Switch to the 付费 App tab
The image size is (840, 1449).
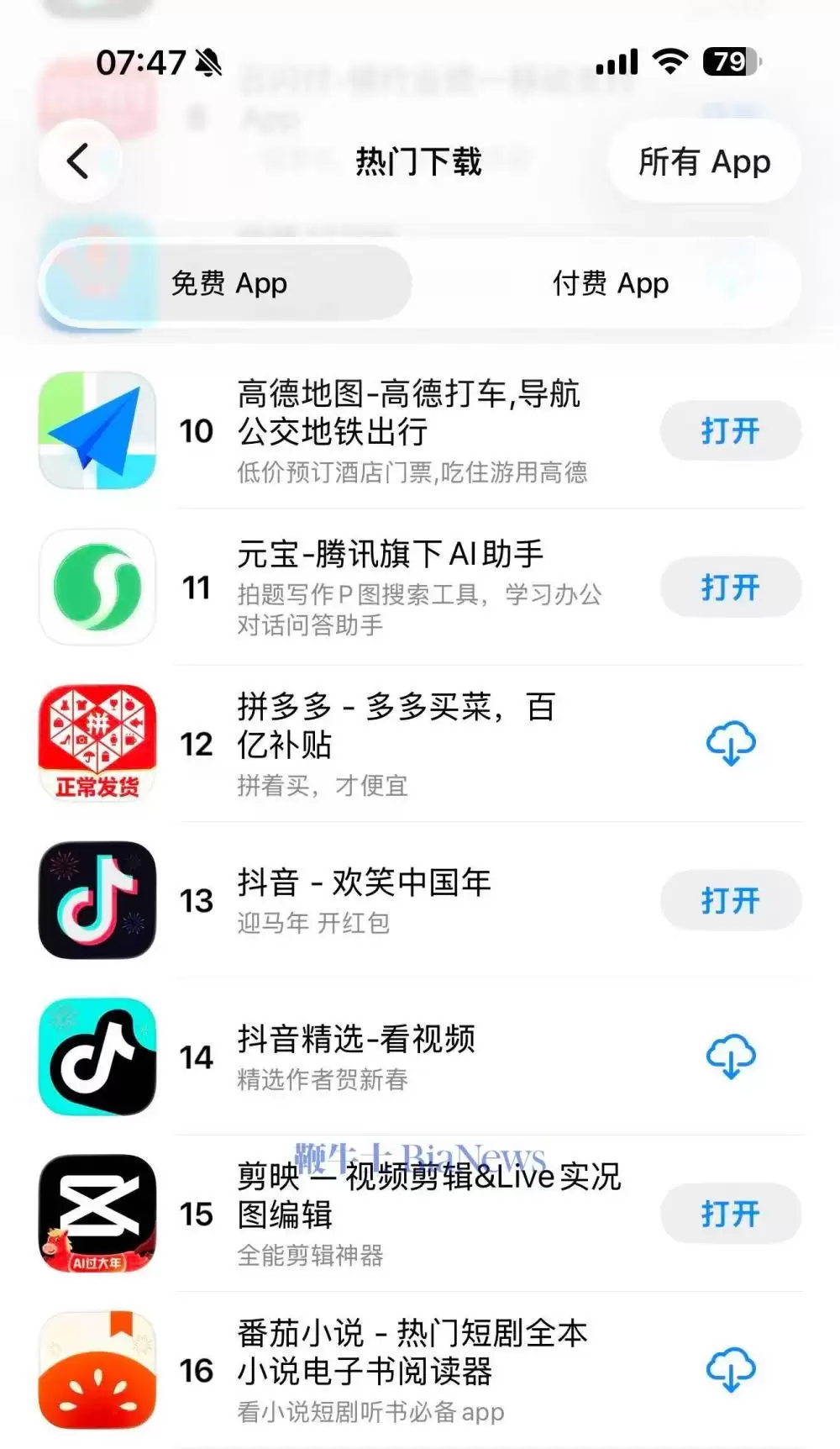coord(612,283)
